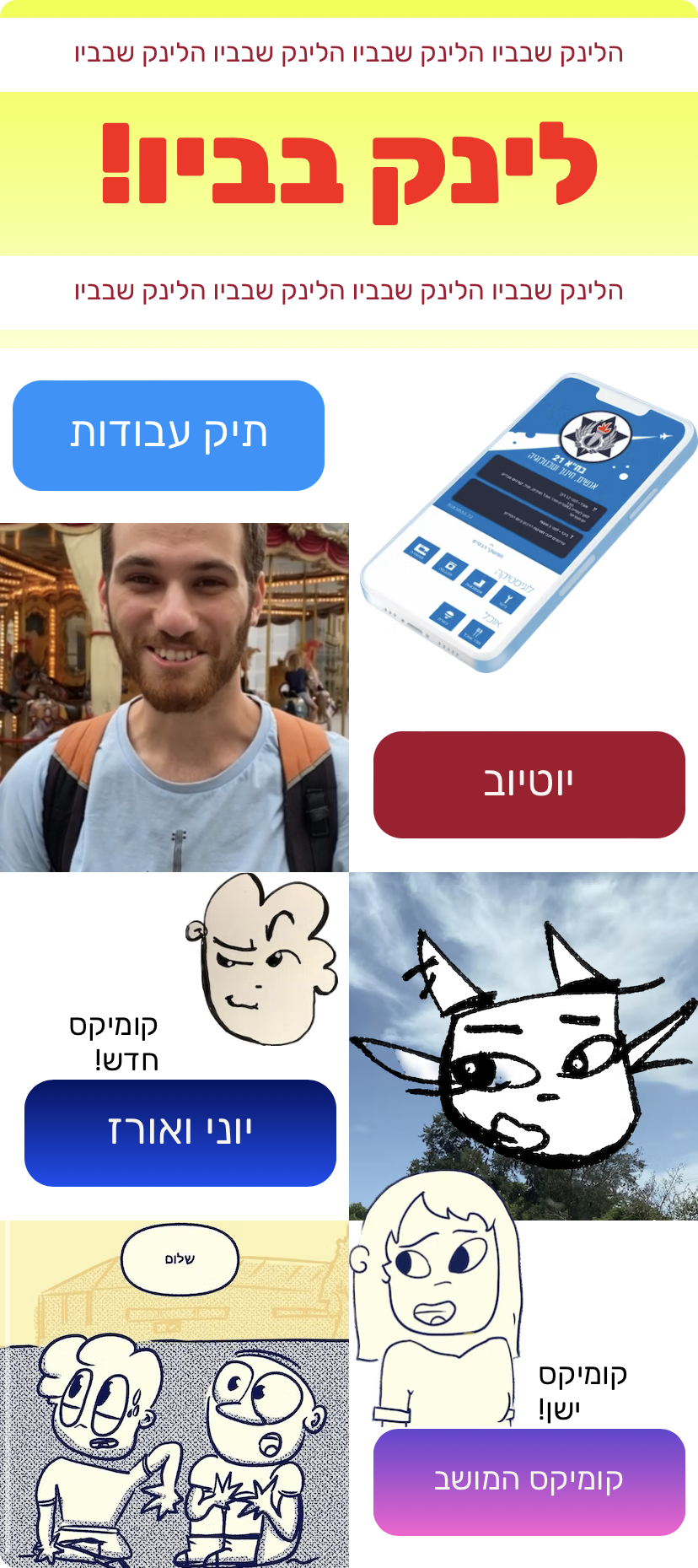Screen dimensions: 698x1568
Task: Open the תיק עבודות portfolio button
Action: point(169,435)
